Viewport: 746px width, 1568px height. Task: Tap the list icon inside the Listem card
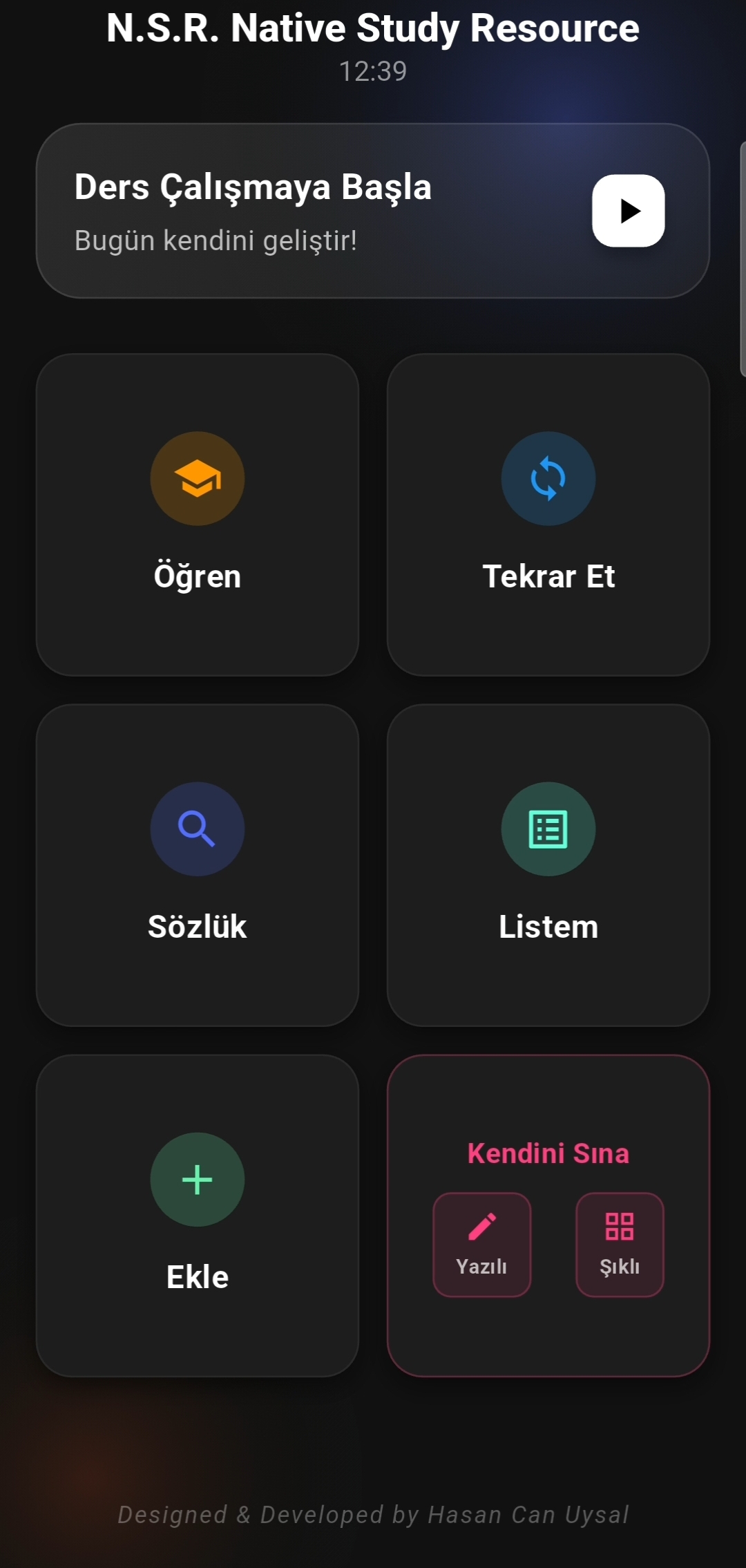(x=548, y=829)
